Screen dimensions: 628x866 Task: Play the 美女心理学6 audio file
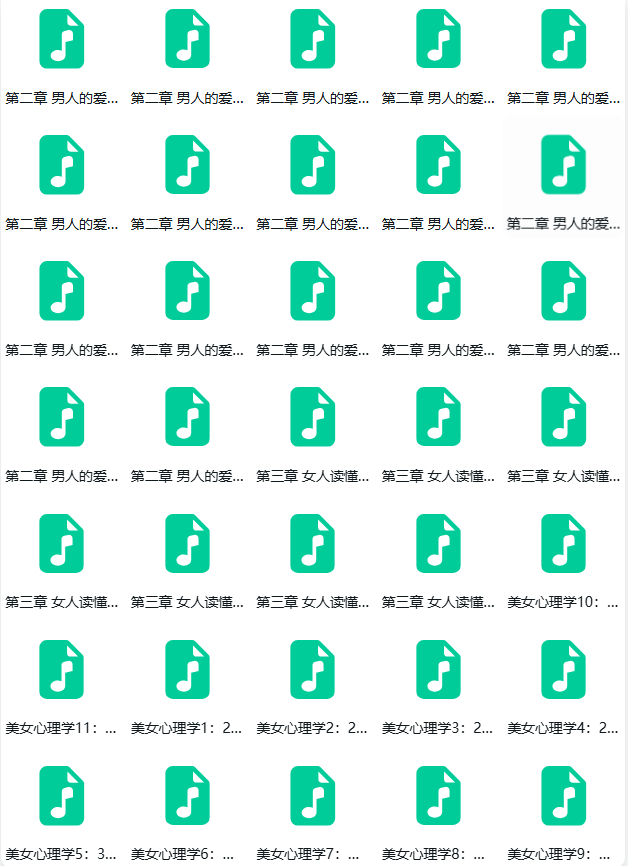(187, 795)
